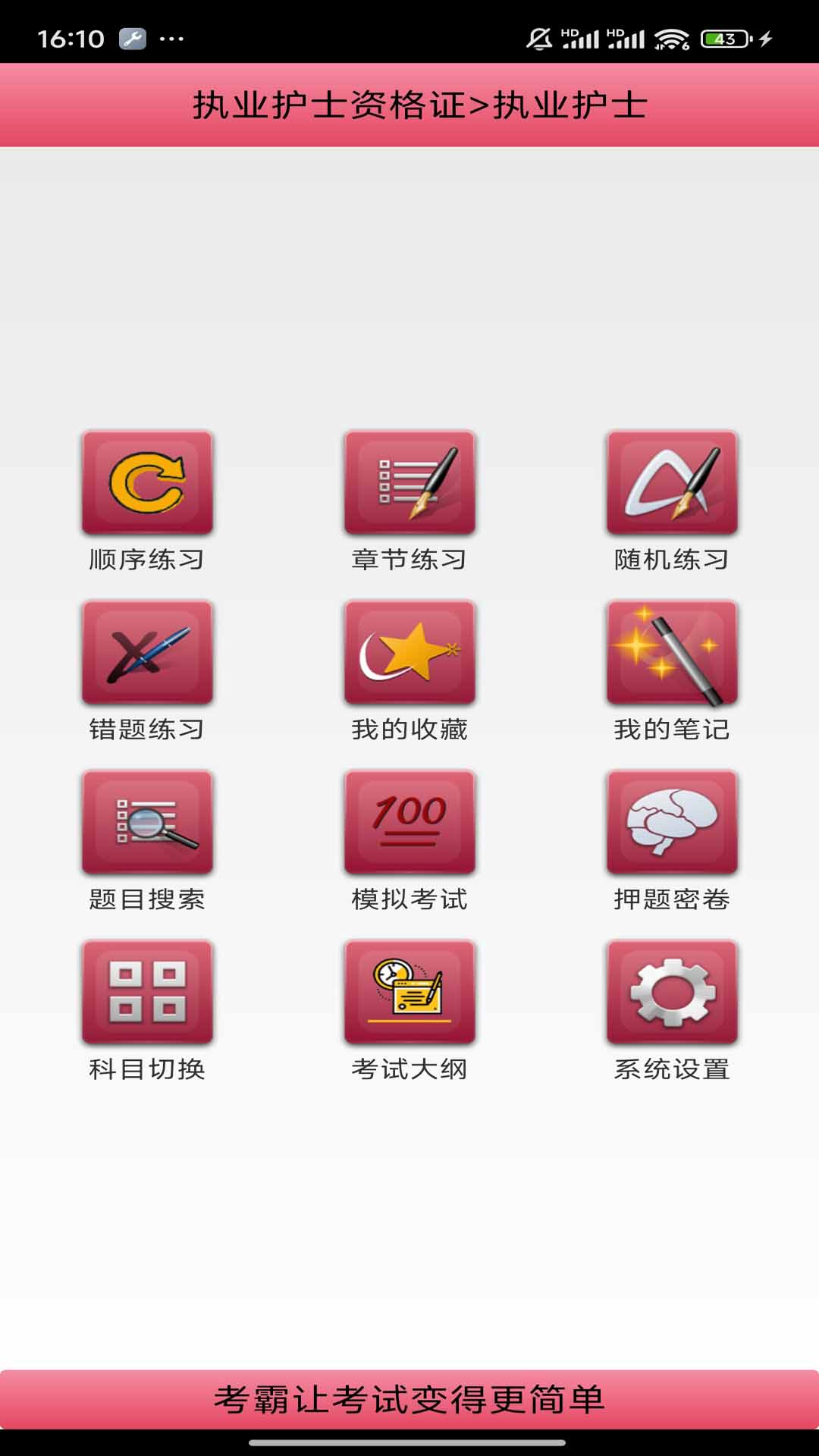
Task: Tap the 系统设置 text label
Action: click(x=673, y=1069)
